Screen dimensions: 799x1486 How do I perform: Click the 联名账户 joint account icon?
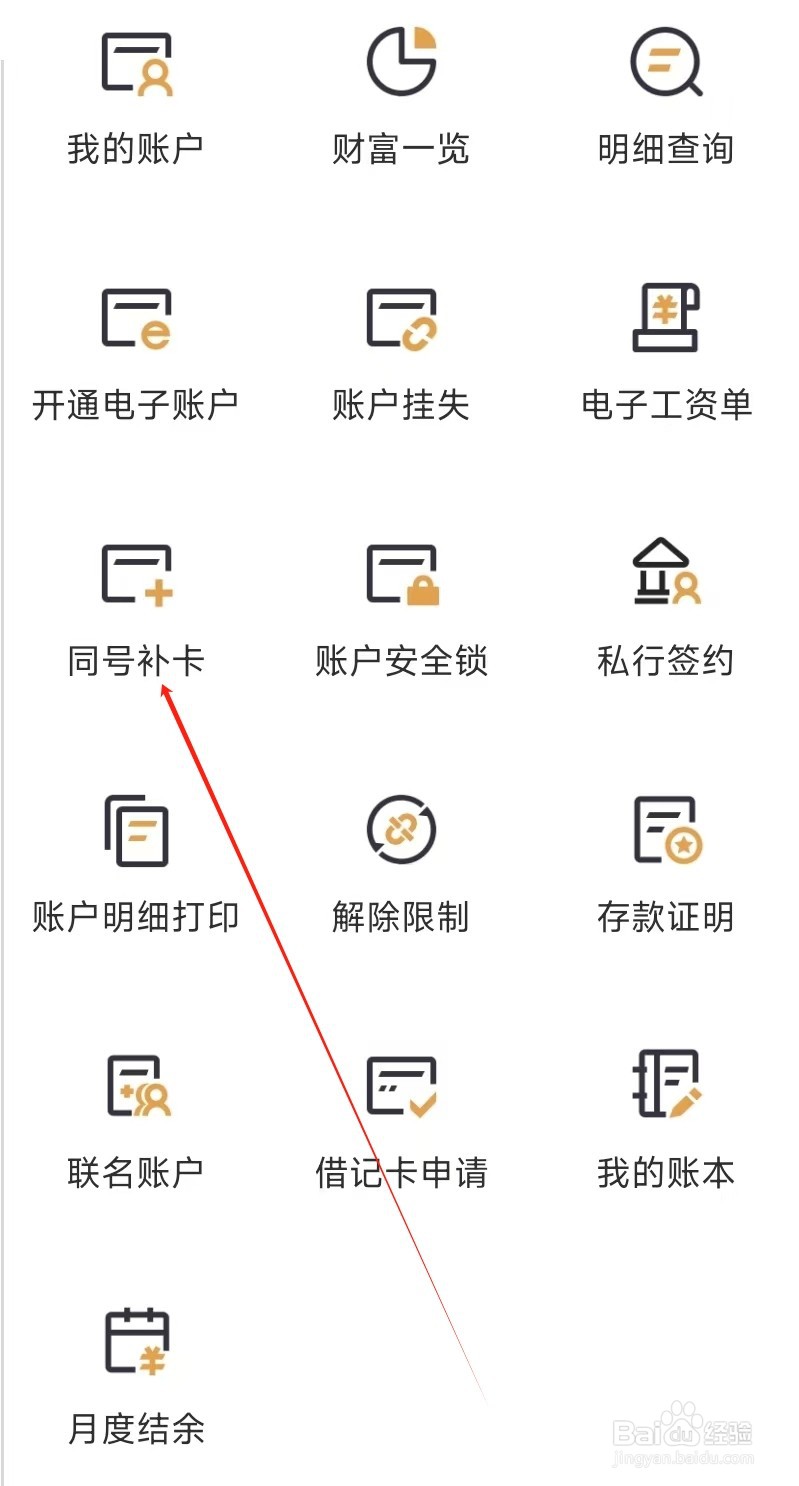[137, 1087]
